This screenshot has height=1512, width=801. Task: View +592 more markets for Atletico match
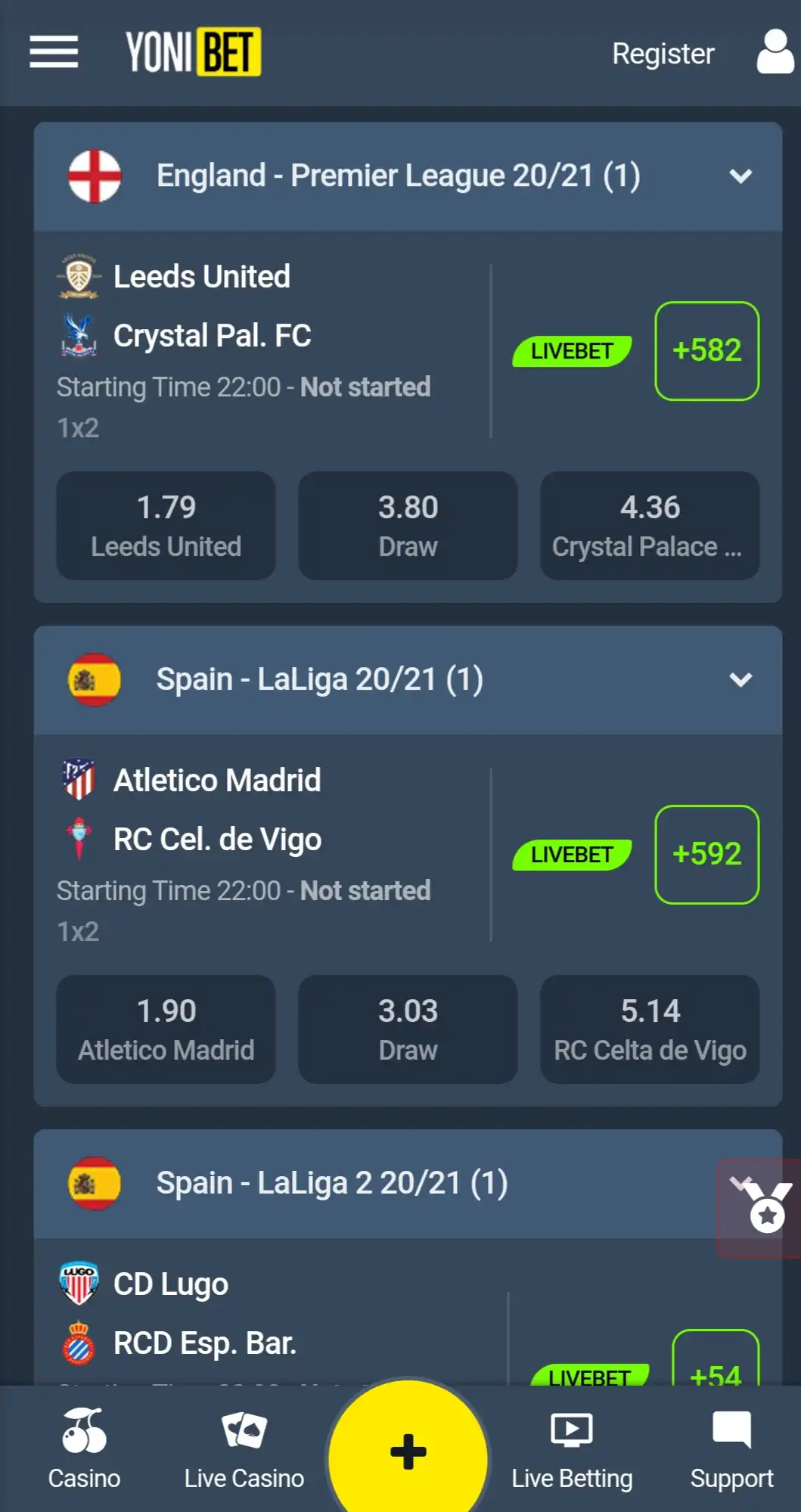point(706,855)
